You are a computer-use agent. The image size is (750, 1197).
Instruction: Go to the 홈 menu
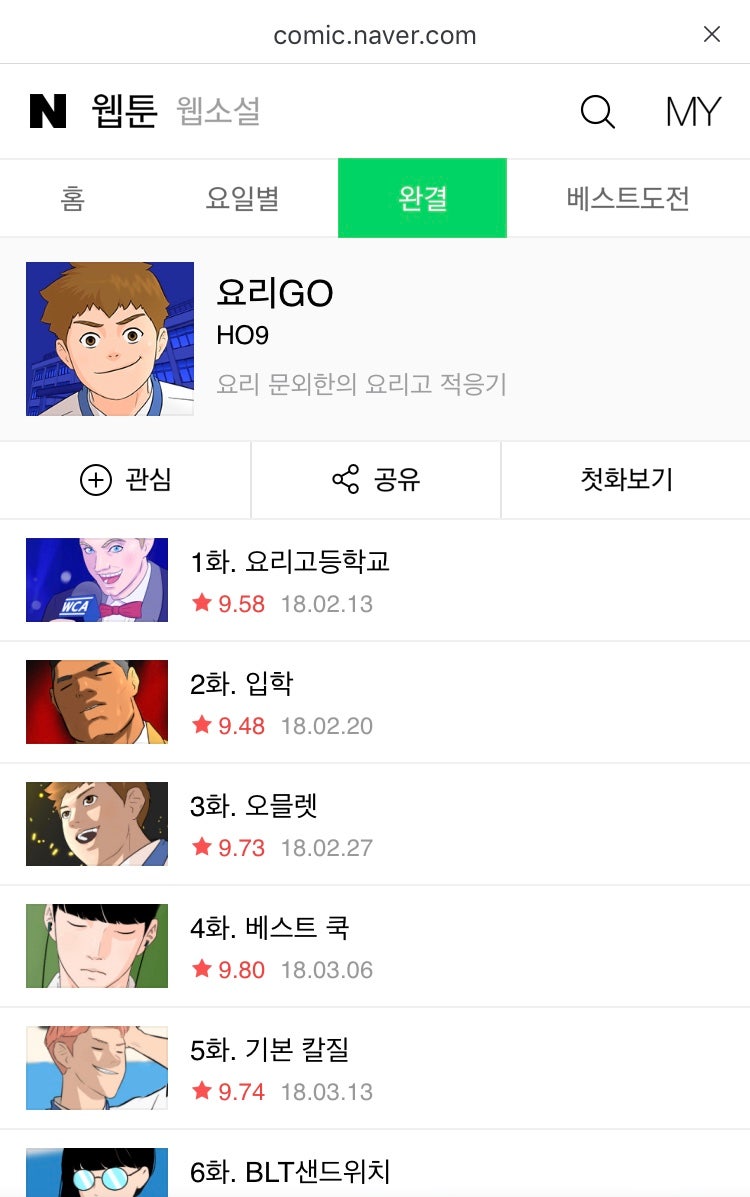[x=73, y=197]
